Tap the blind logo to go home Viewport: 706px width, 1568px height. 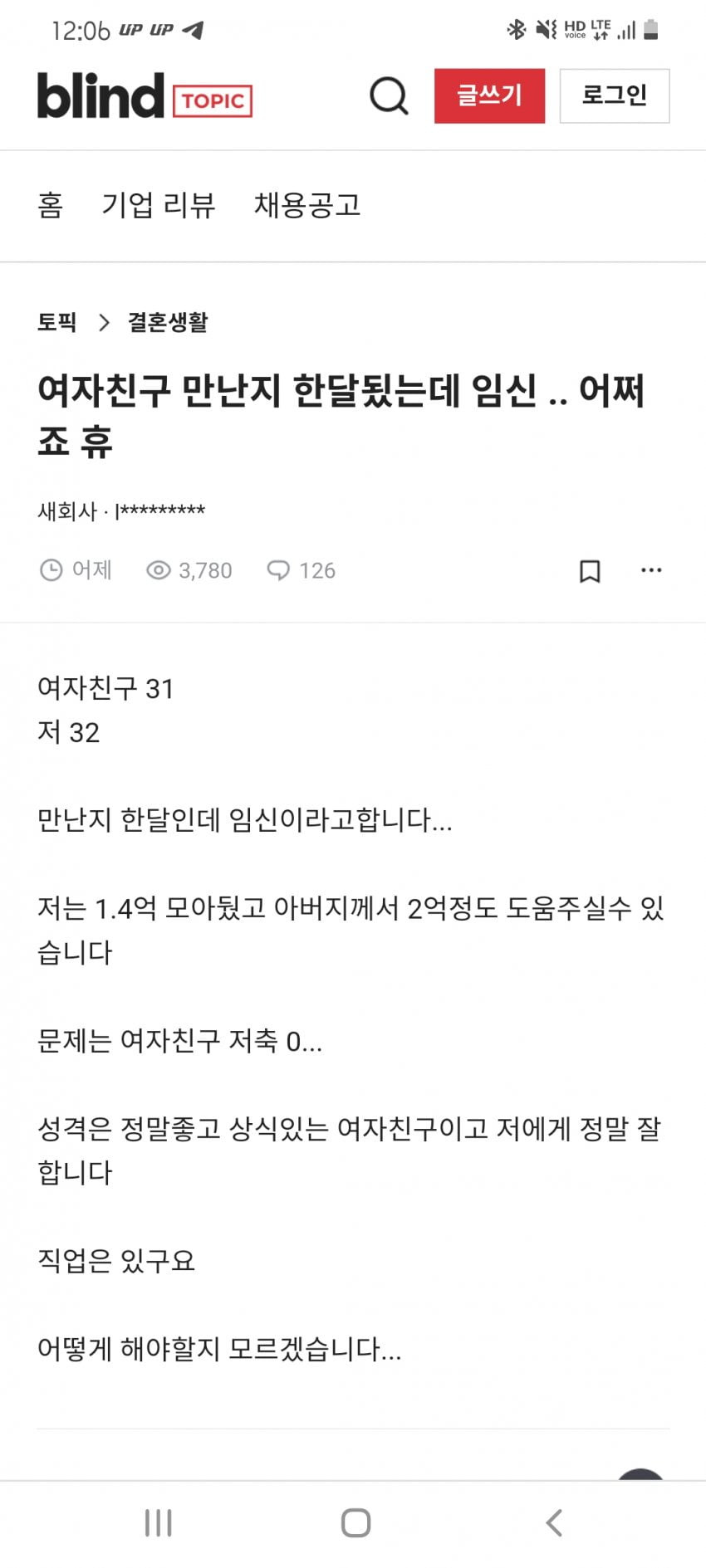(x=101, y=95)
